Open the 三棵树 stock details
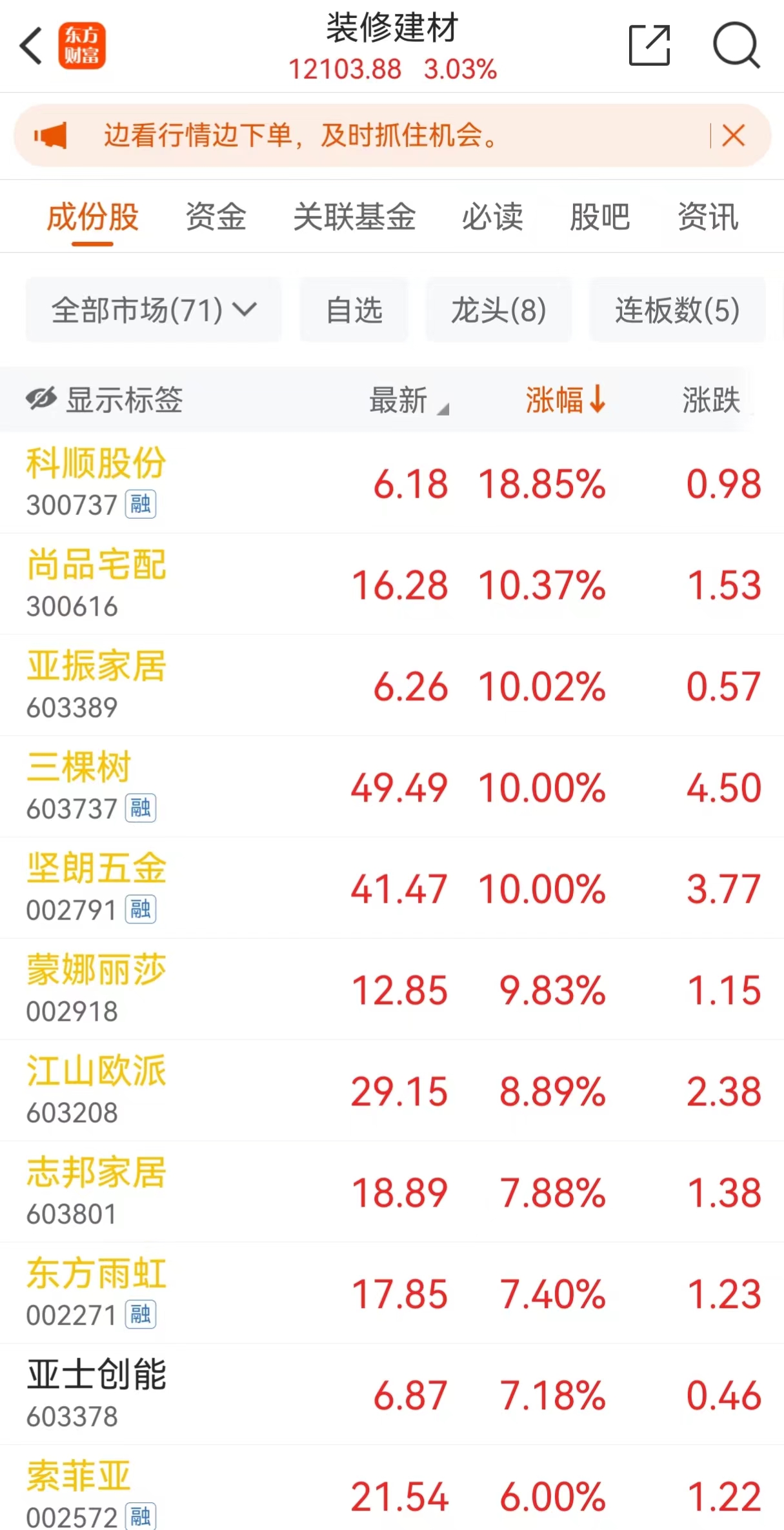Screen dimensions: 784x1530 [392, 787]
